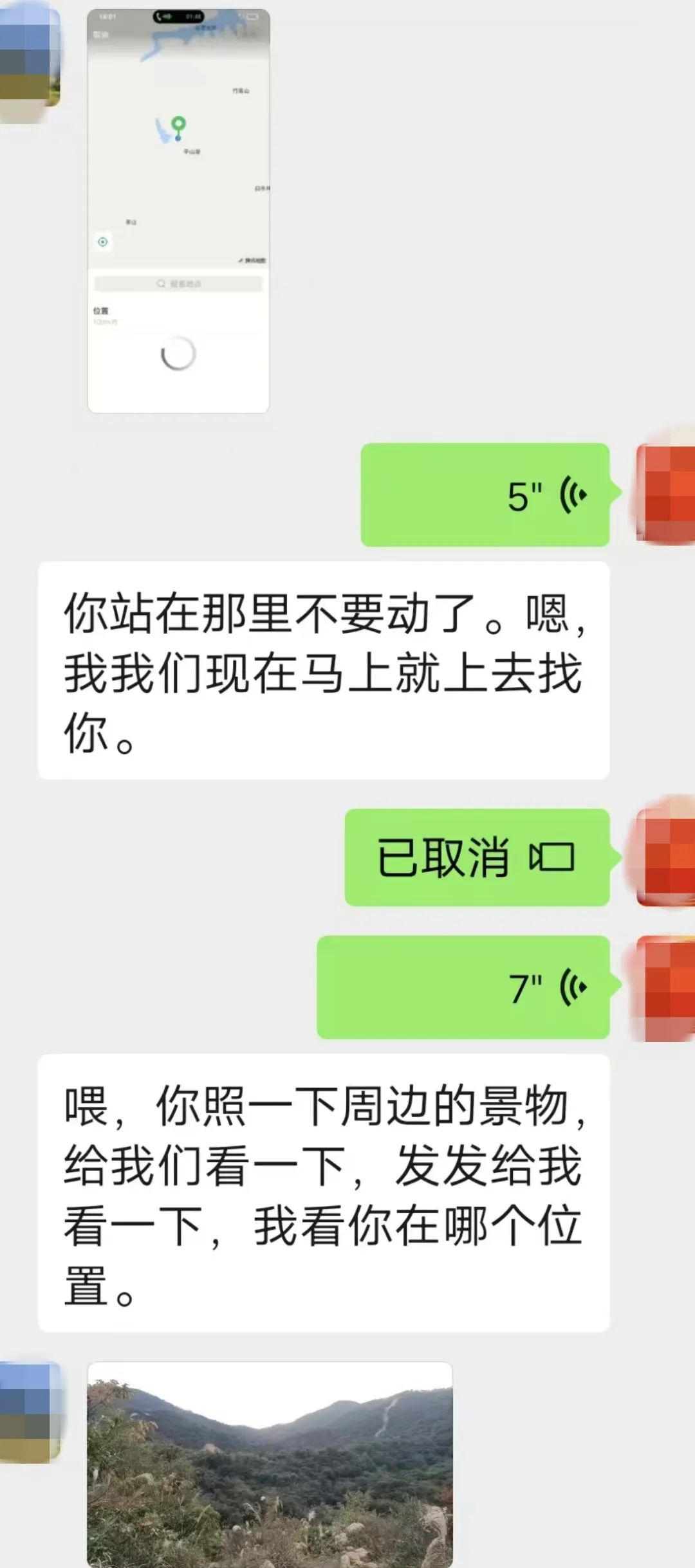The width and height of the screenshot is (695, 1568).
Task: Open the map screenshot image message
Action: point(178,211)
